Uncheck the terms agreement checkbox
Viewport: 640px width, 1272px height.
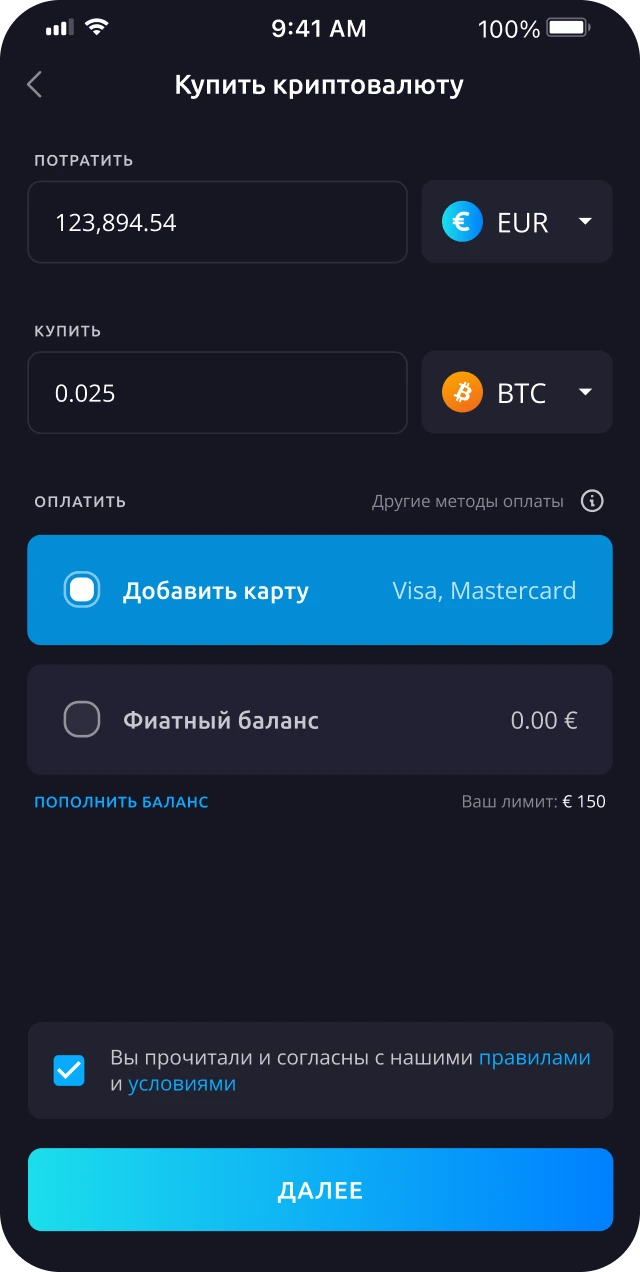tap(69, 1070)
